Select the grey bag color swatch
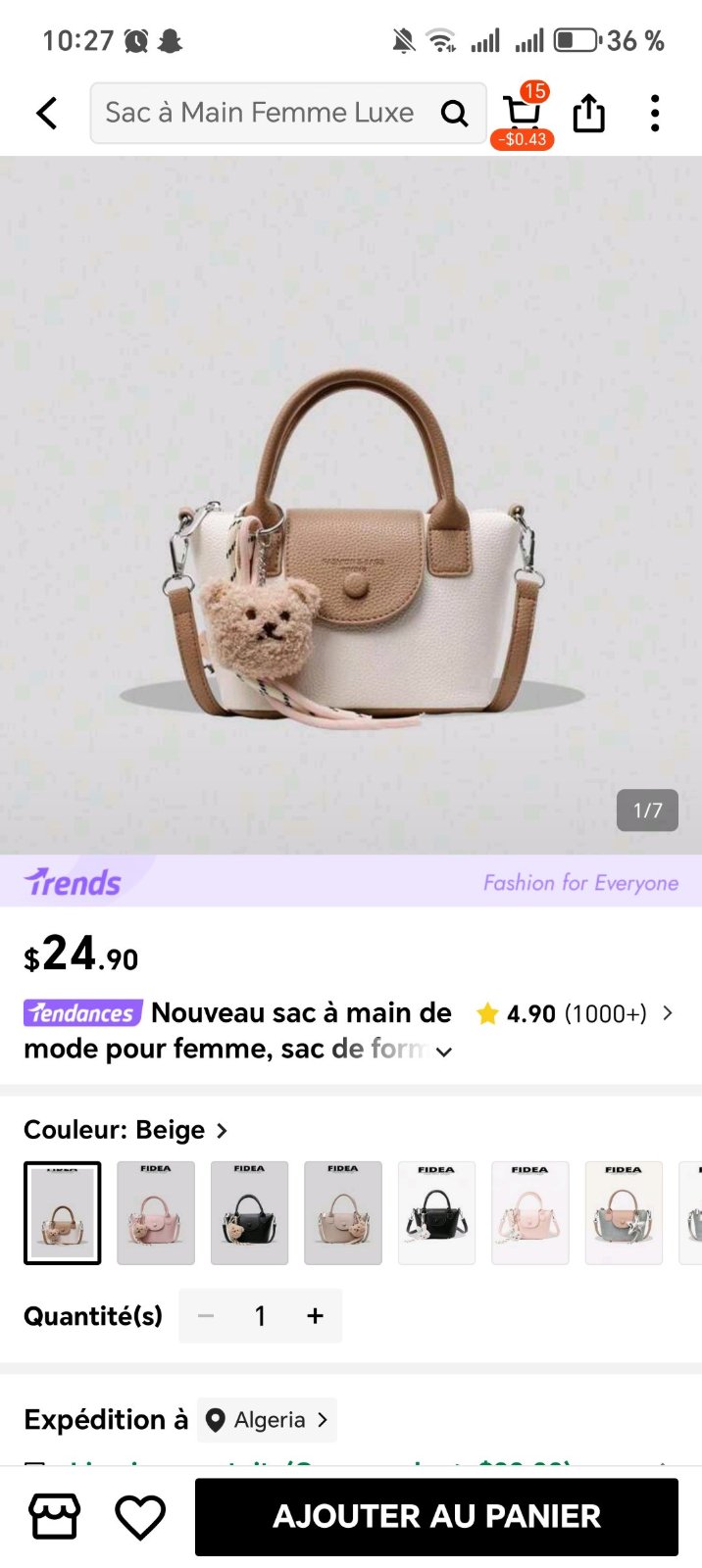This screenshot has height=1568, width=702. (624, 1213)
